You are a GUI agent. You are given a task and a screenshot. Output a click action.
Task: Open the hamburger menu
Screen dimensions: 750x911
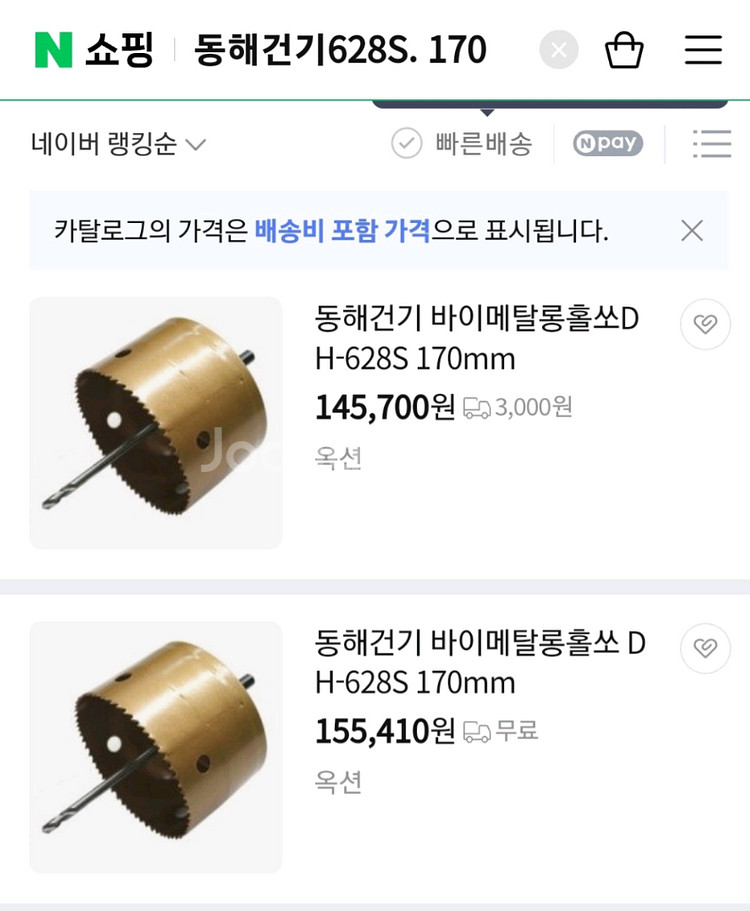click(703, 50)
